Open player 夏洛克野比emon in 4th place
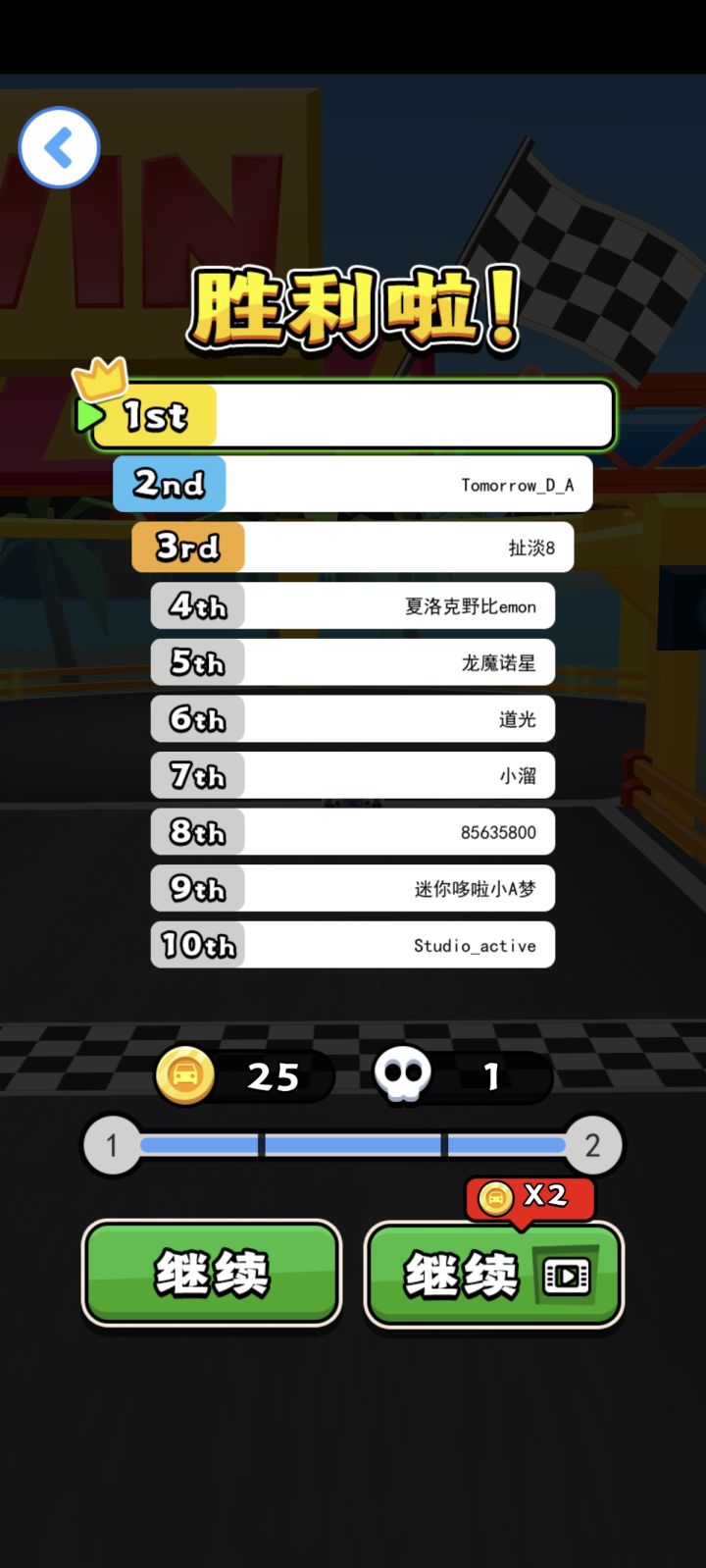 [353, 605]
